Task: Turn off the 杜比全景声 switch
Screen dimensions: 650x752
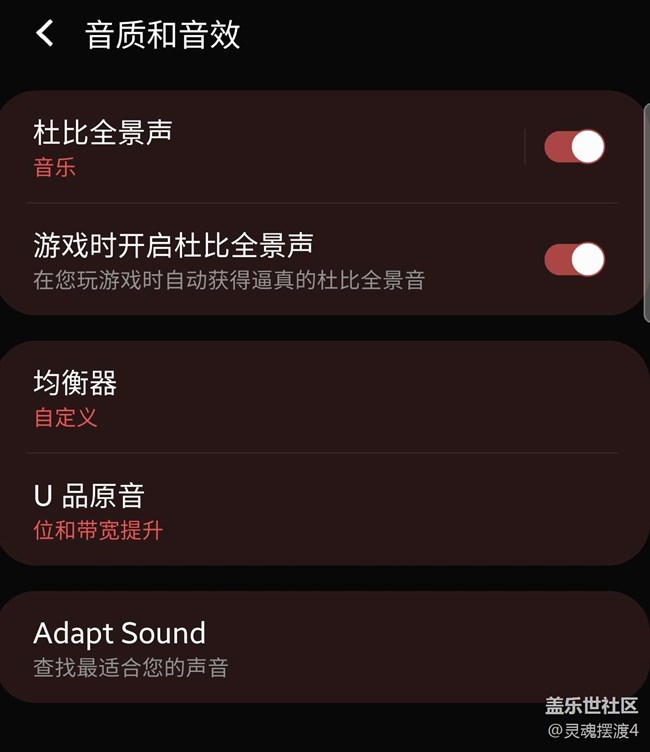Action: (575, 147)
